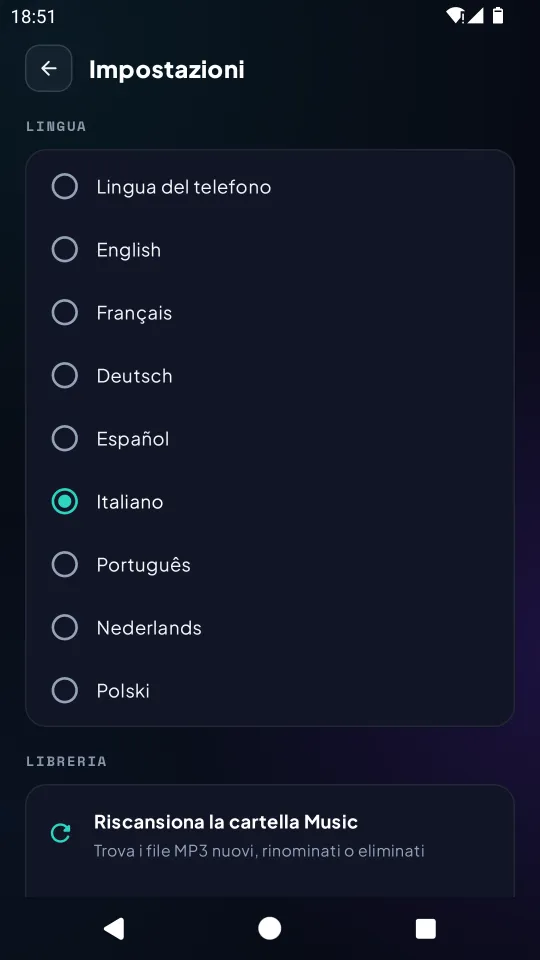Set language to Português
This screenshot has width=540, height=960.
pos(269,564)
